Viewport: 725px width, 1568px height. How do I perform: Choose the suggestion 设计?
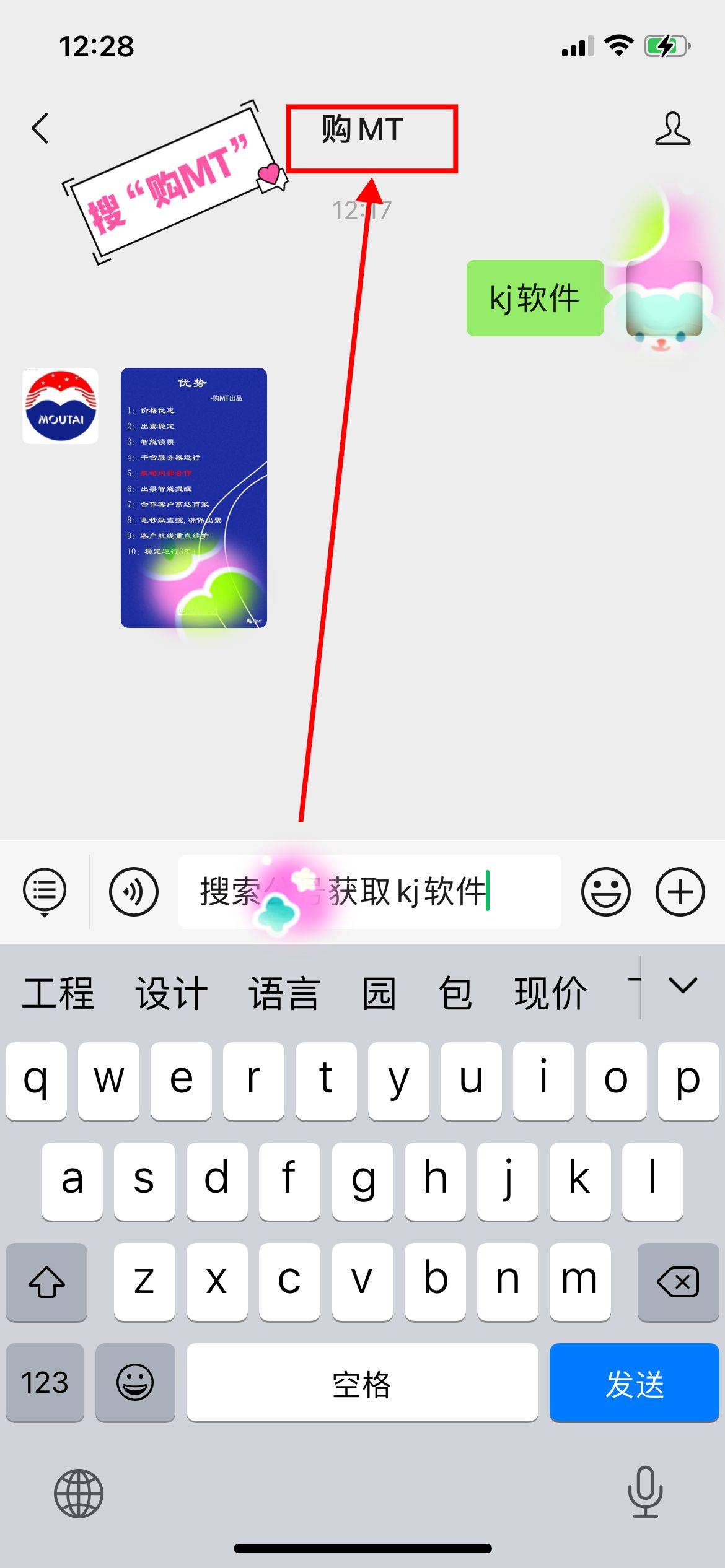click(172, 993)
